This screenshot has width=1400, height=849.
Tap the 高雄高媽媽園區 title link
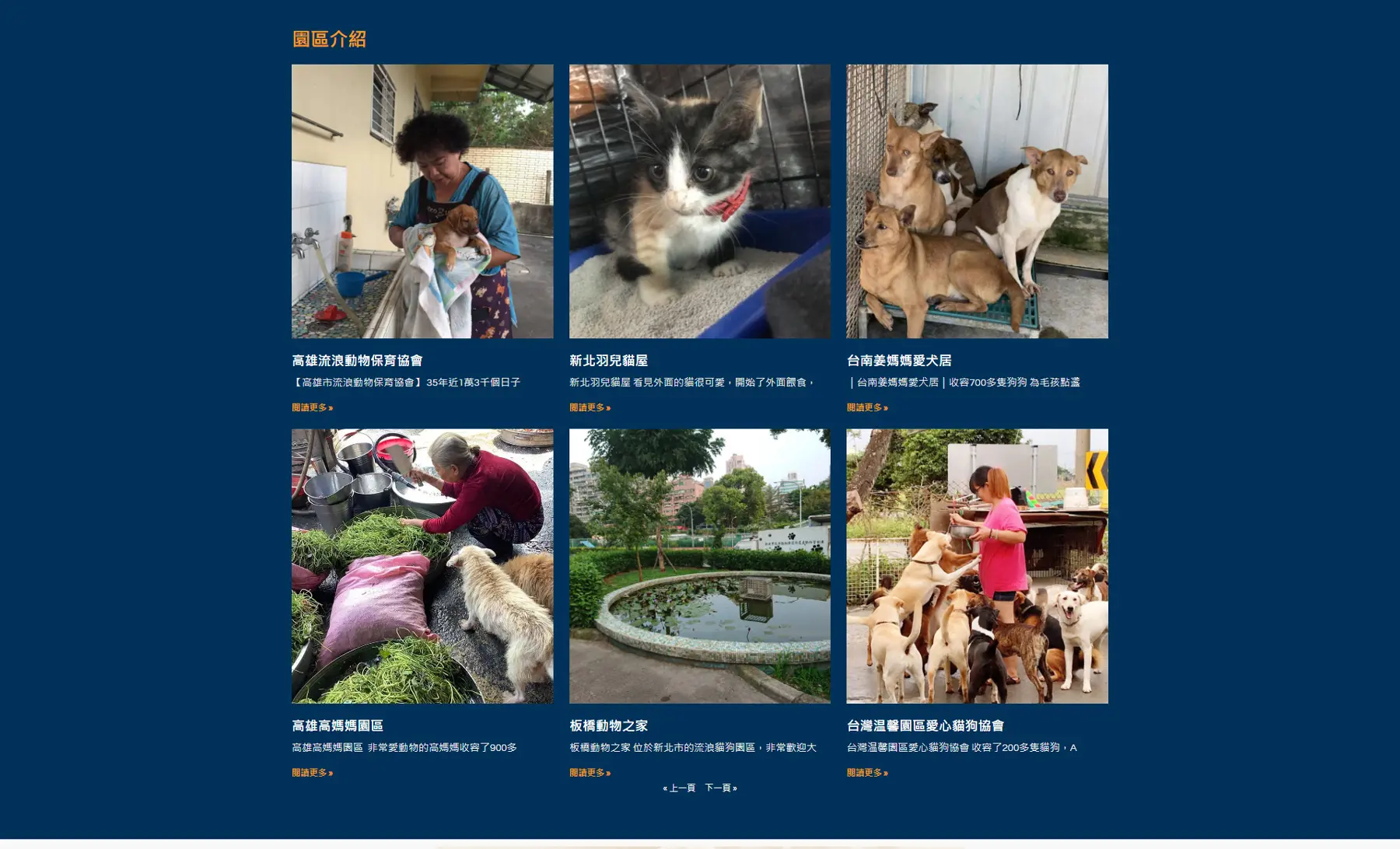tap(338, 725)
